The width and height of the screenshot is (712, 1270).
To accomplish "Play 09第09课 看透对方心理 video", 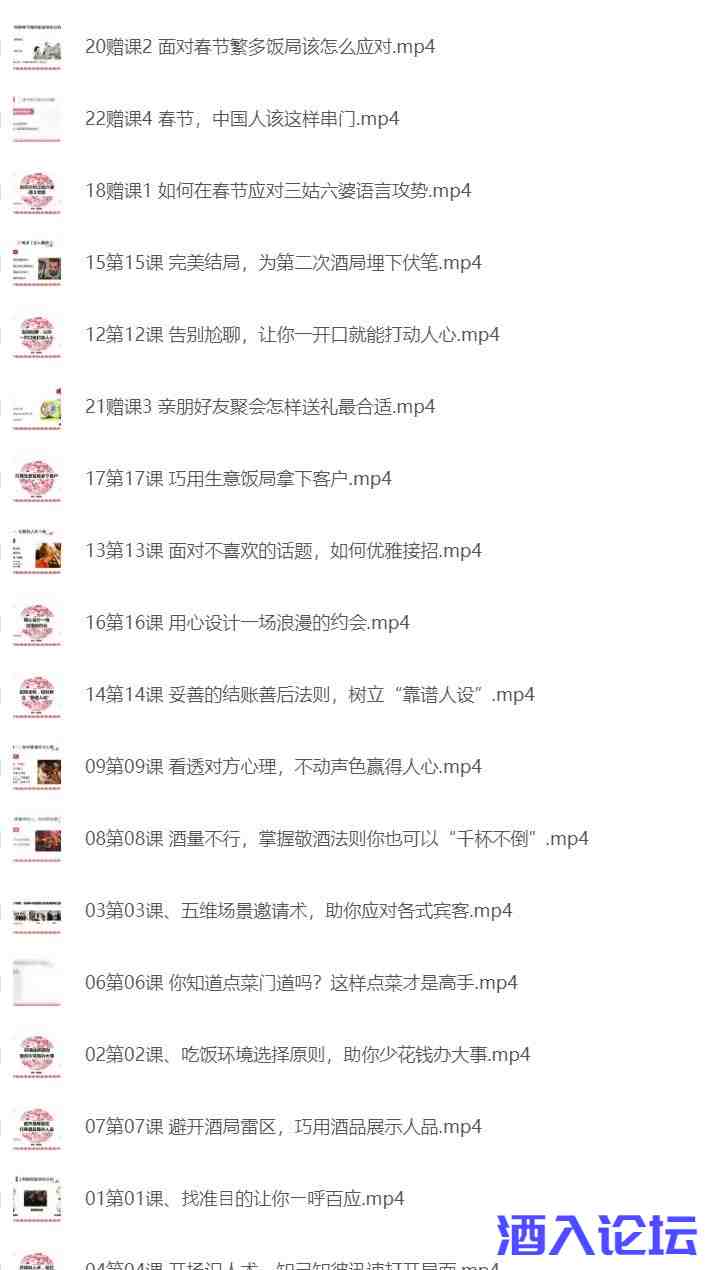I will pyautogui.click(x=283, y=767).
